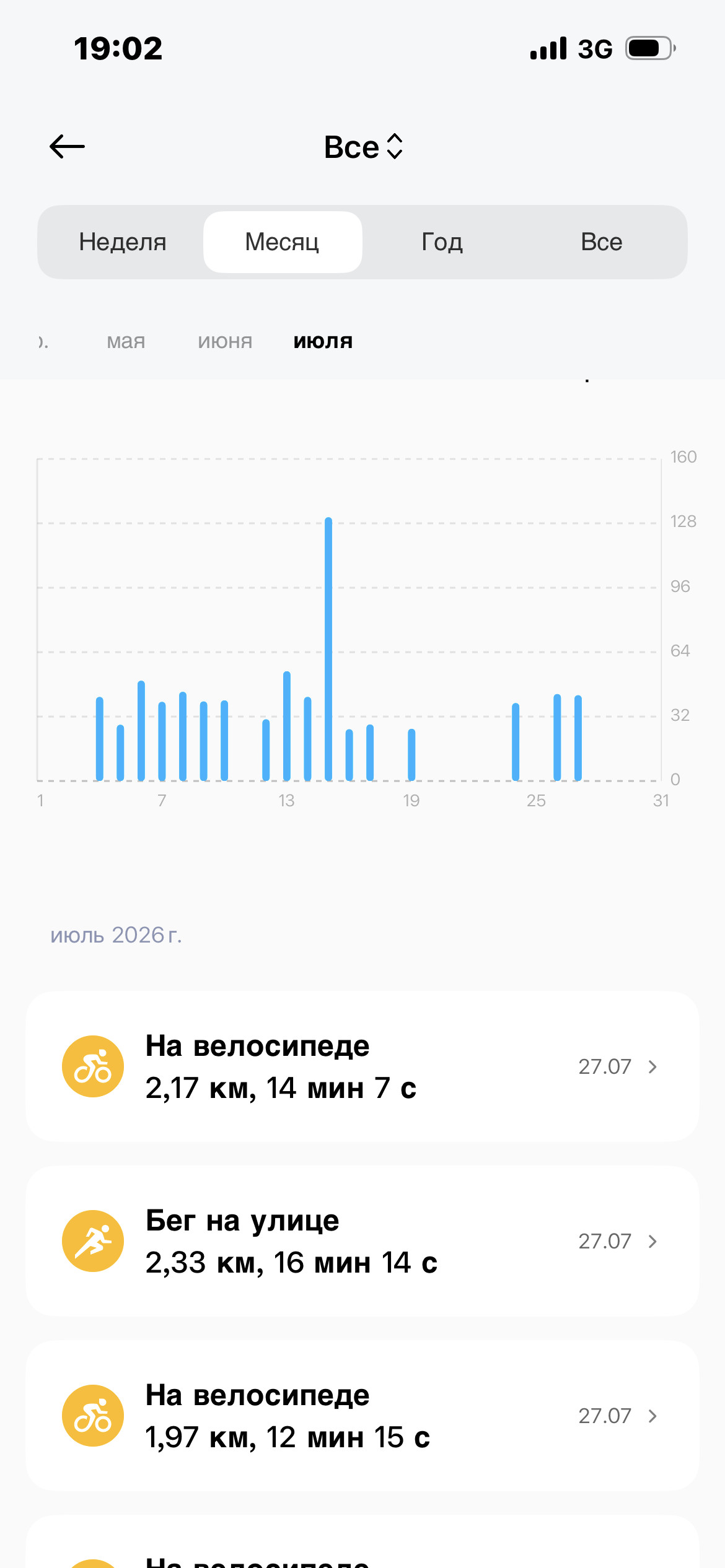Go back using the arrow icon
The image size is (725, 1568).
coord(67,147)
